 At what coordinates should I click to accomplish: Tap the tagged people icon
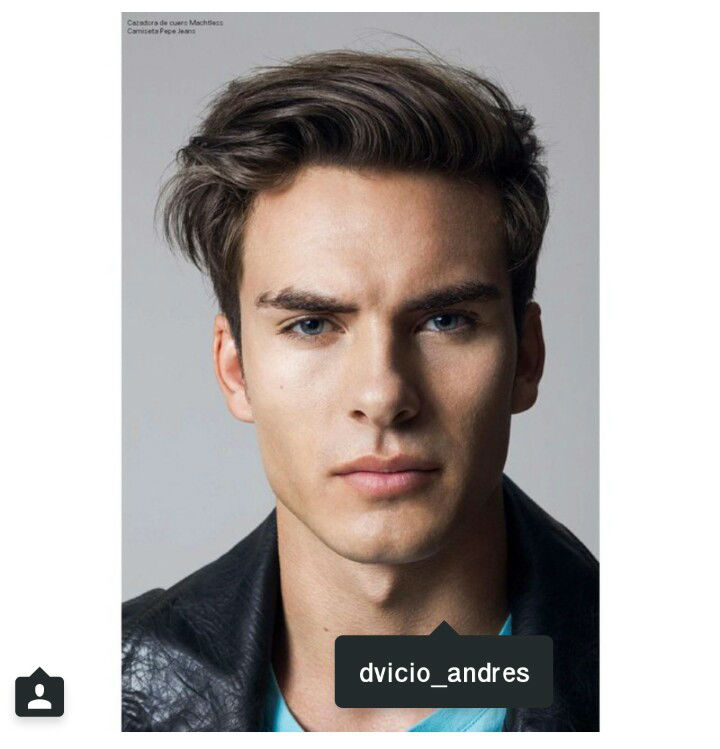tap(40, 694)
